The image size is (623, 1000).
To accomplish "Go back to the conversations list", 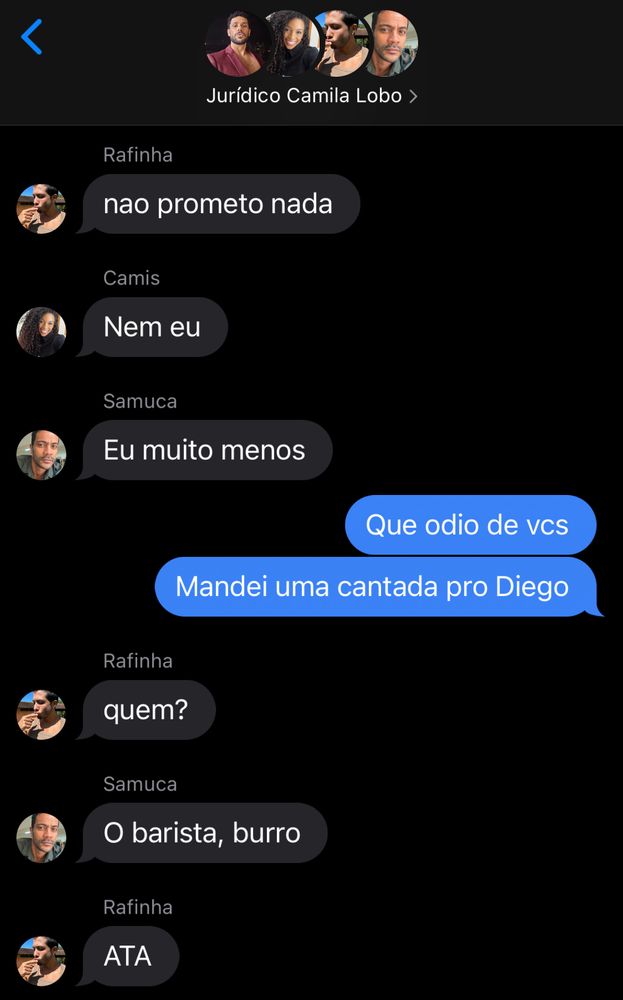I will point(32,37).
